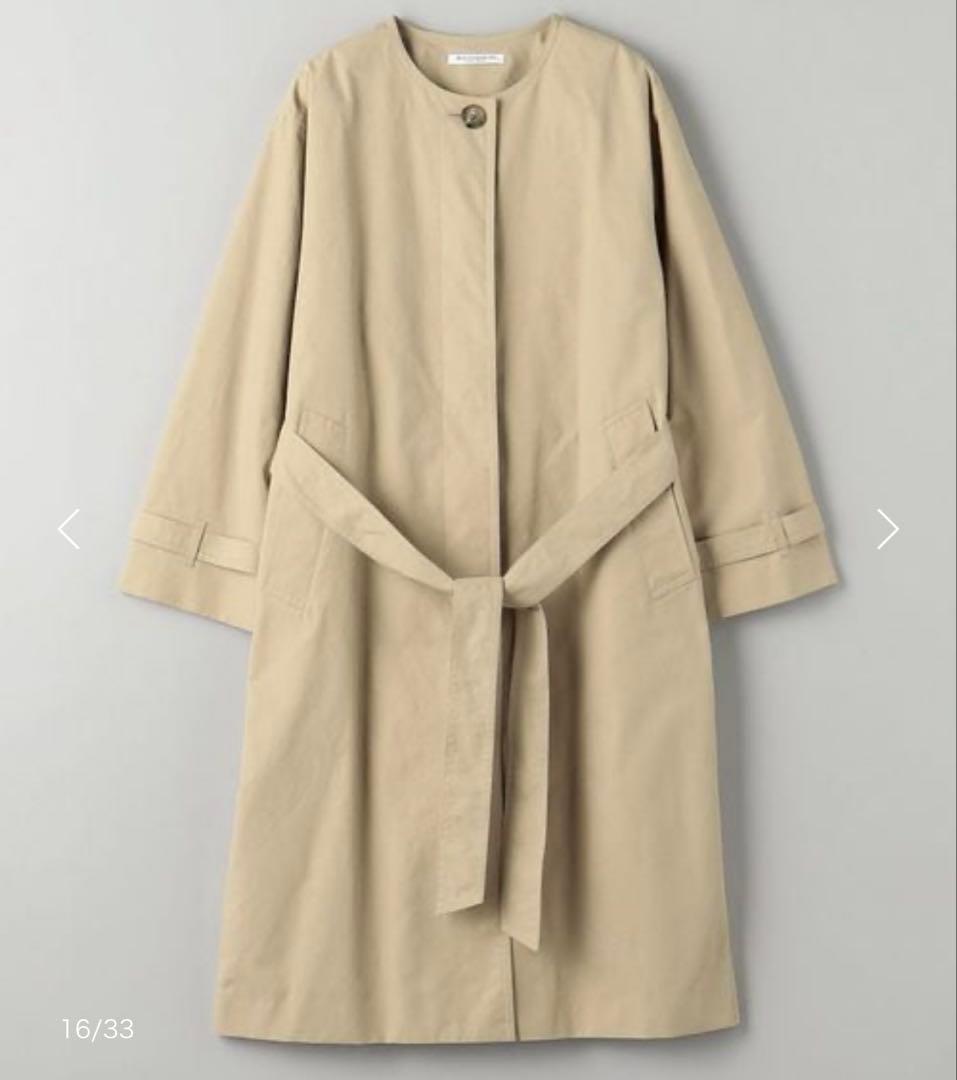
Task: Go to the previous product photo
Action: (68, 529)
